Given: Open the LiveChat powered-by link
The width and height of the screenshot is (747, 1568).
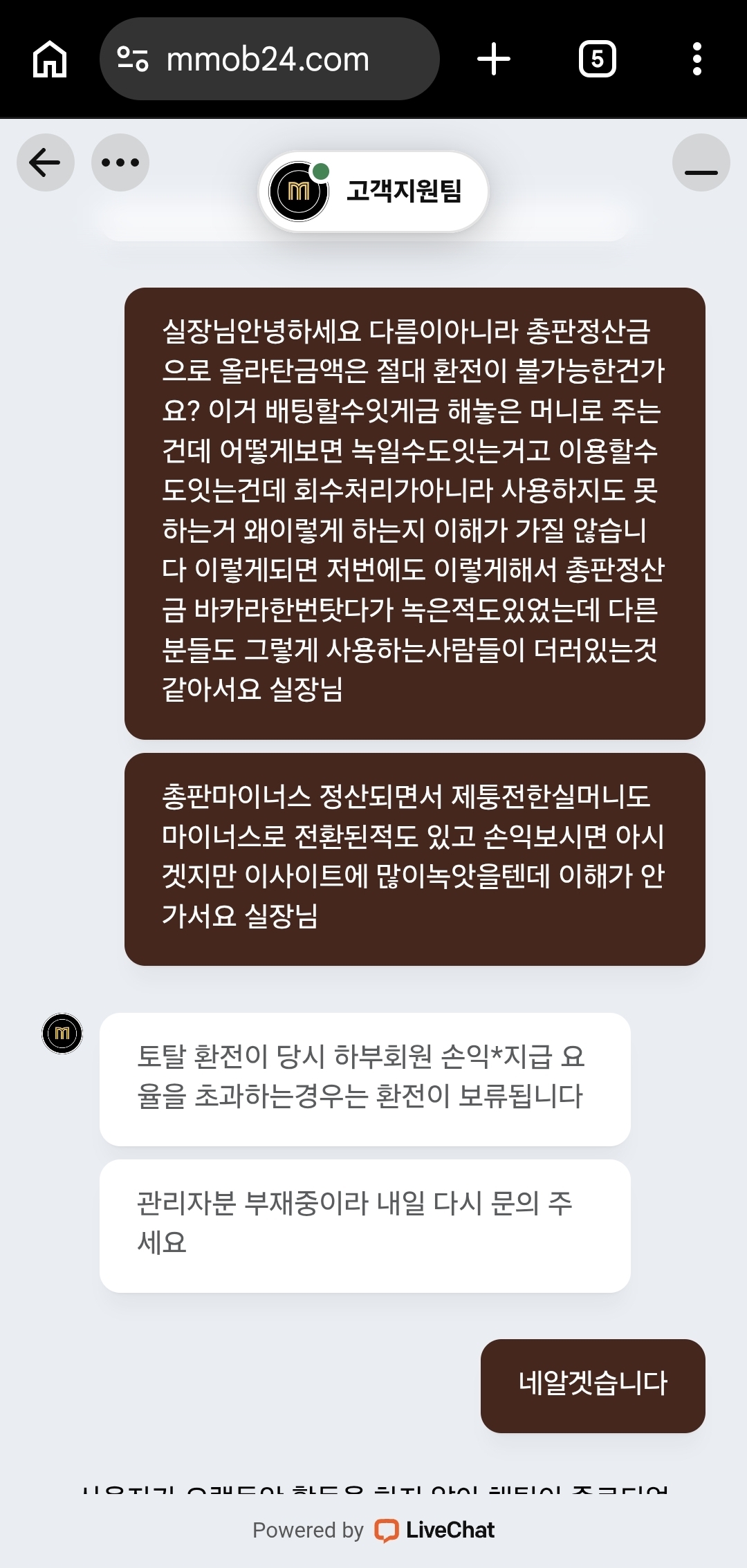Looking at the screenshot, I should (x=373, y=1530).
